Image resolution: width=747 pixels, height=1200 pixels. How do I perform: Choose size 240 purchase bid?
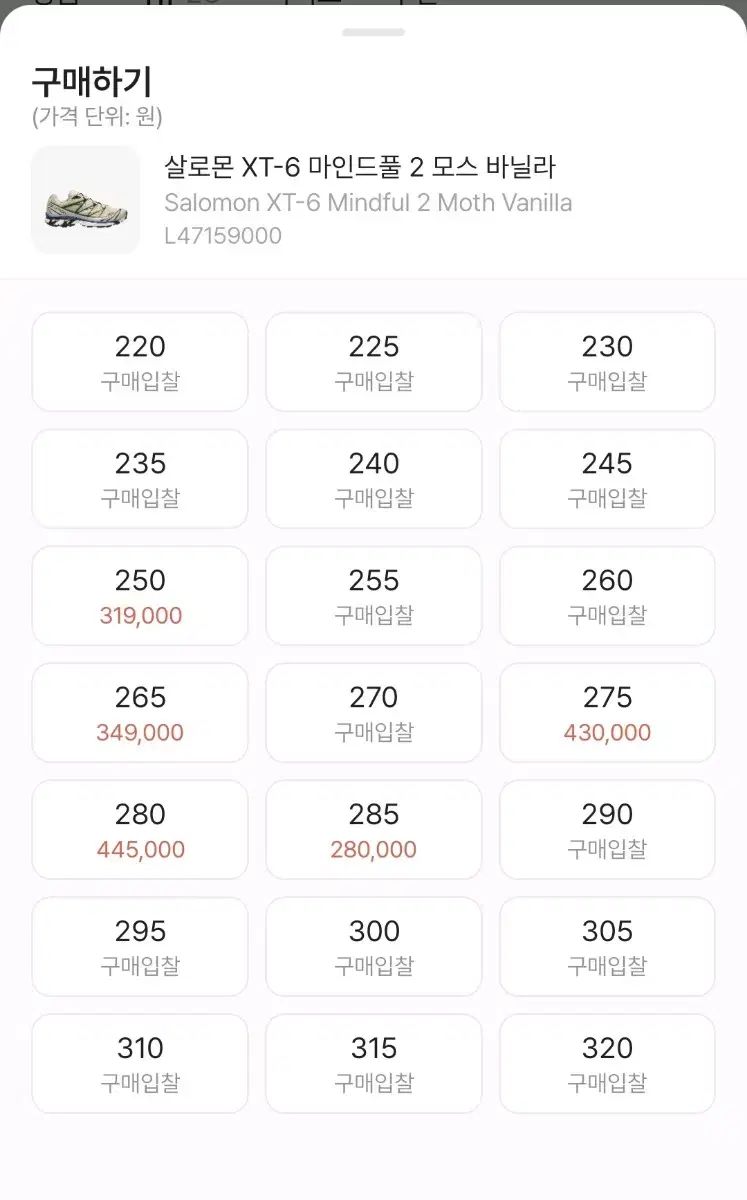point(373,479)
